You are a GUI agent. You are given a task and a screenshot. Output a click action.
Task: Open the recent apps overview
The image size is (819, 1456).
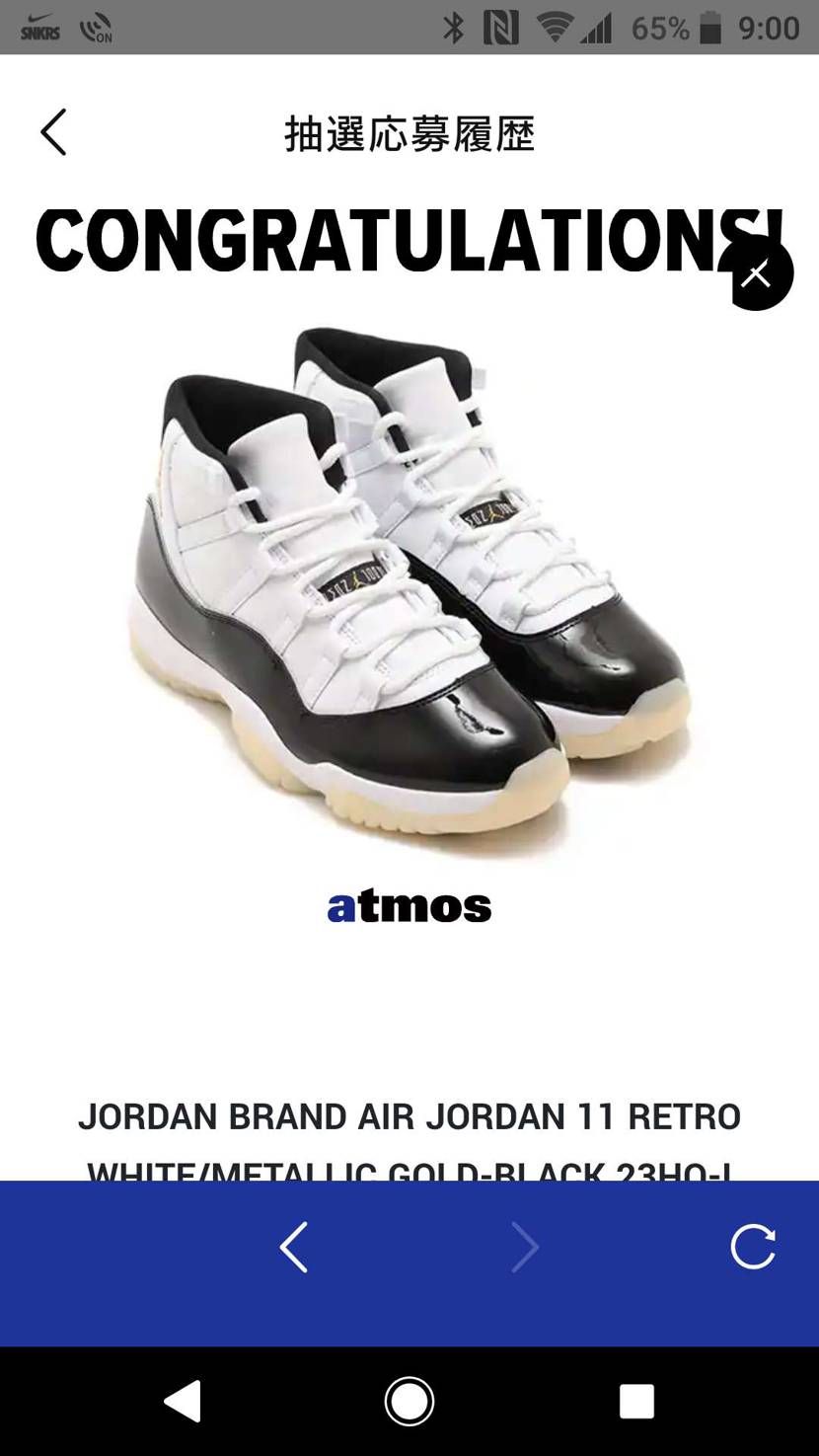click(636, 1401)
